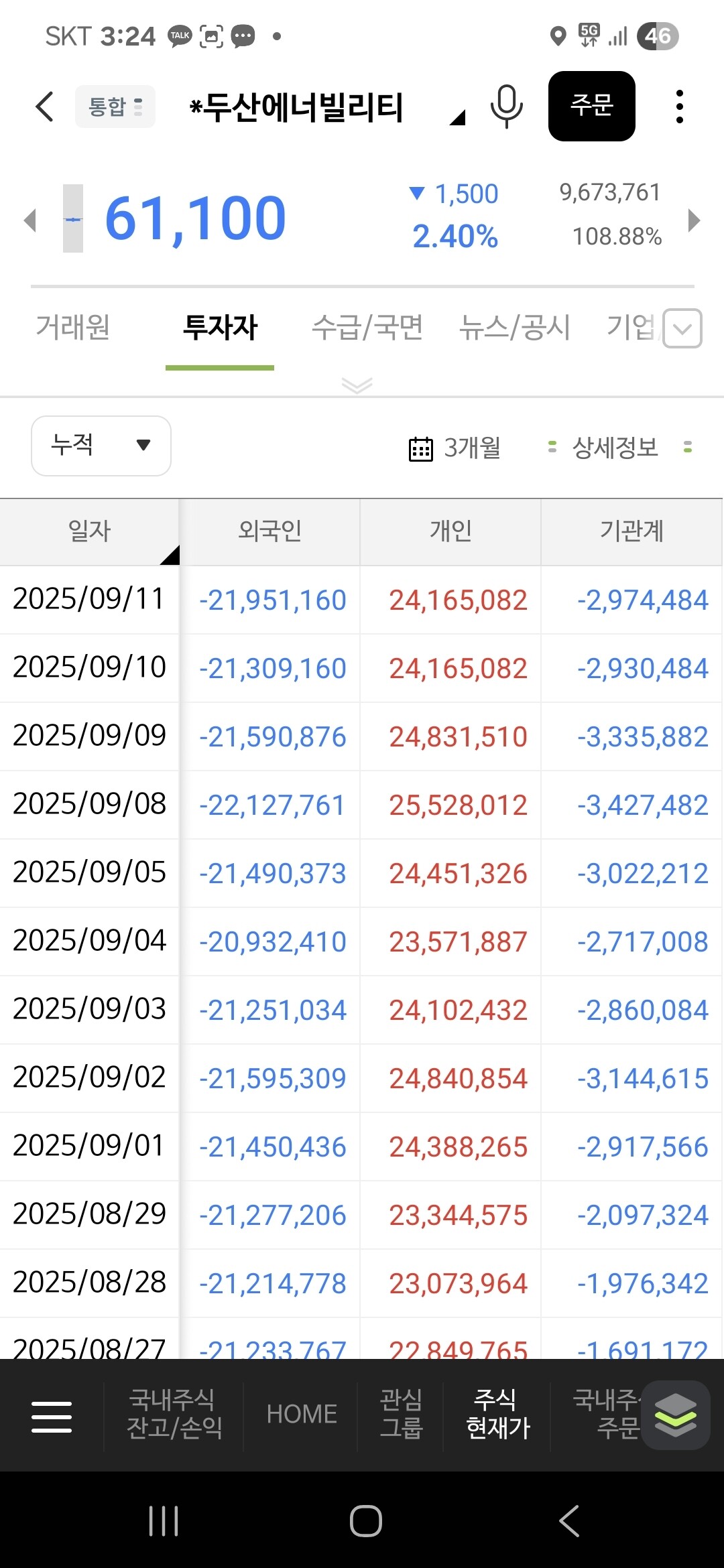The image size is (724, 1568).
Task: Open the 누적 dropdown
Action: [x=101, y=446]
